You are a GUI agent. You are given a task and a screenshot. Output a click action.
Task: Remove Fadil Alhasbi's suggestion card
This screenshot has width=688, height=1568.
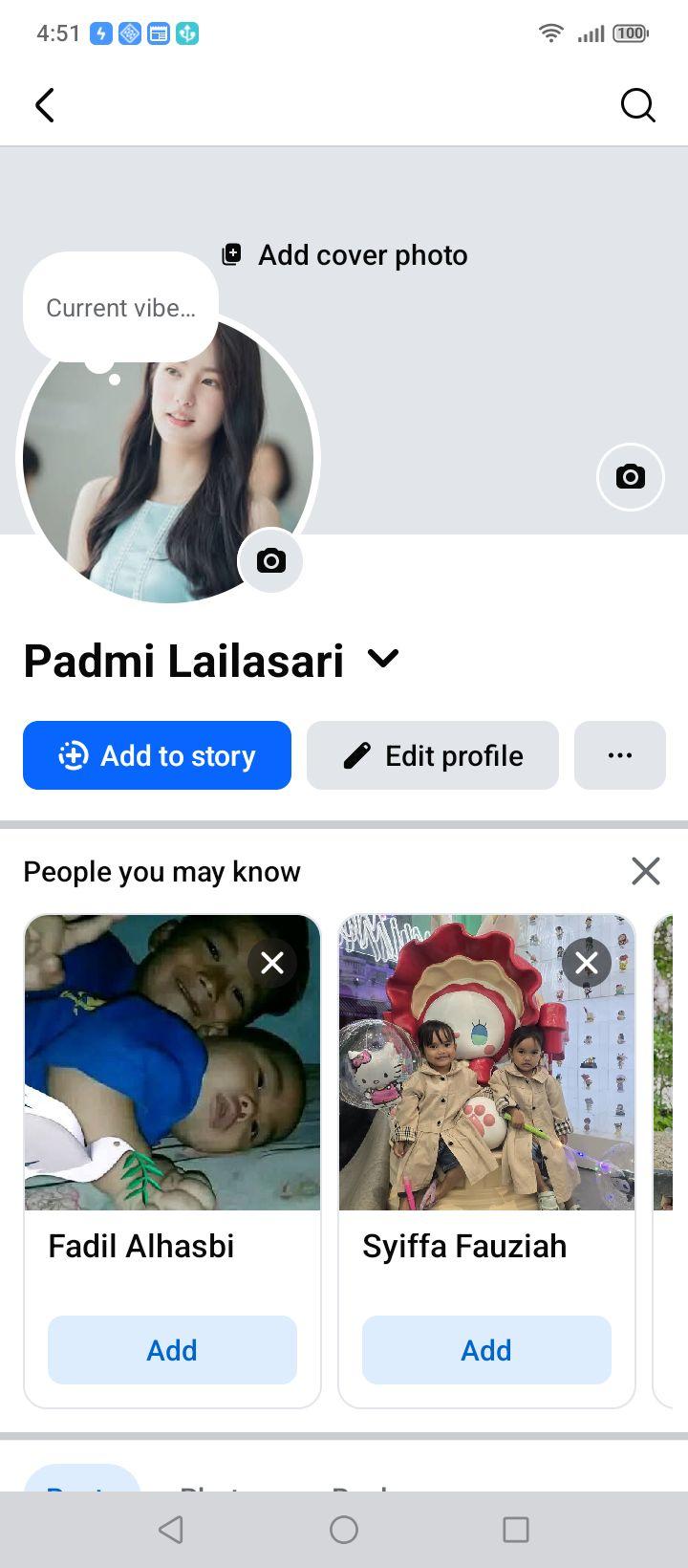click(272, 963)
